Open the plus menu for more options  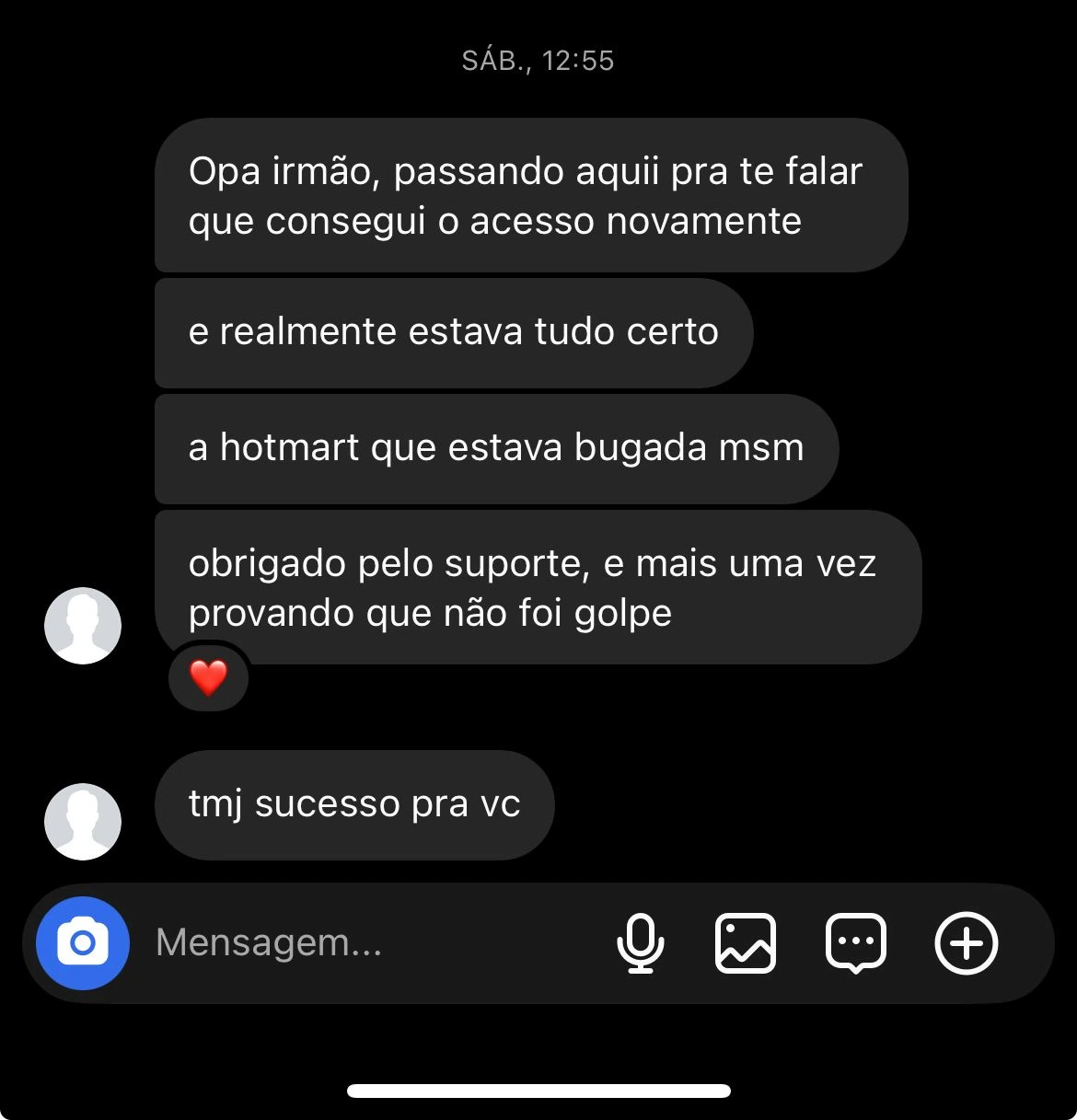[x=966, y=943]
